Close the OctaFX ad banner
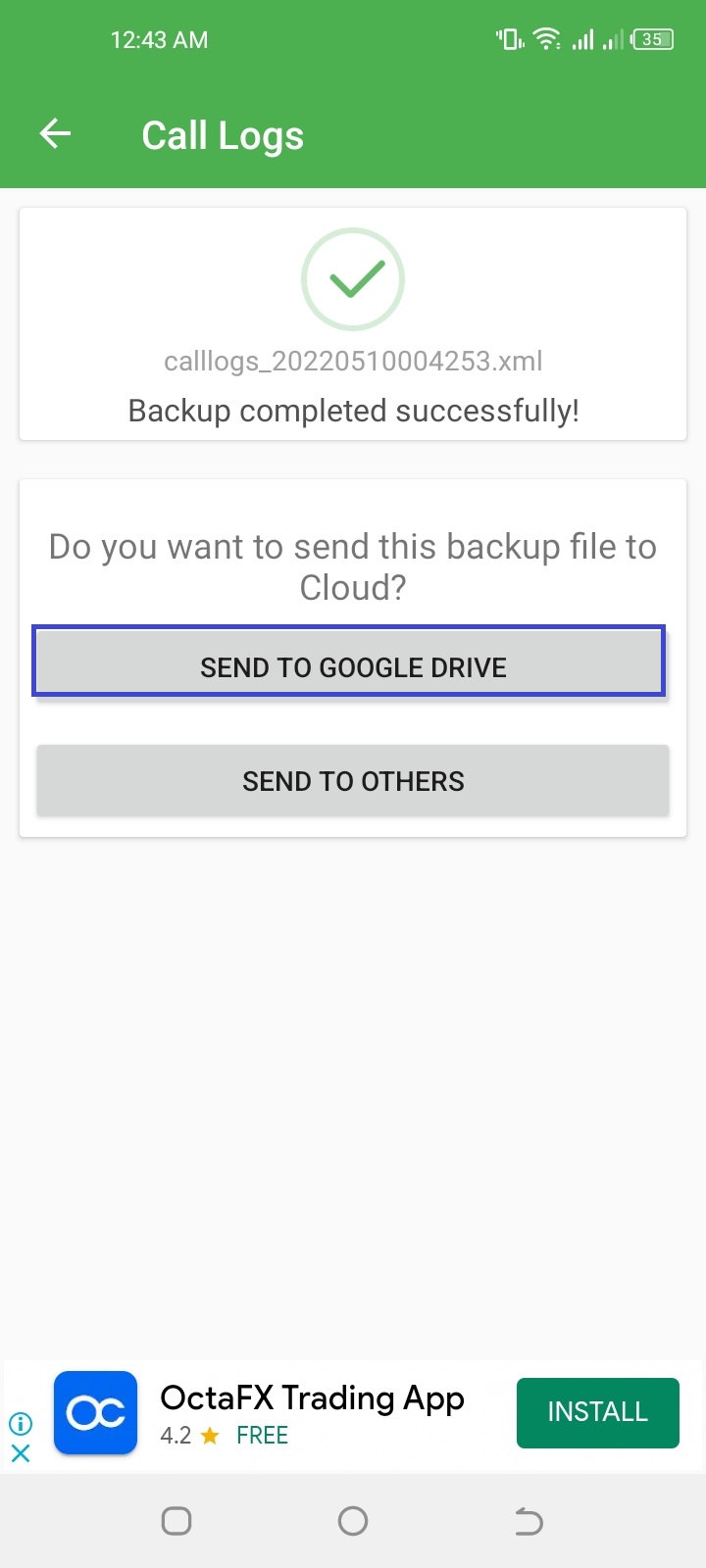706x1568 pixels. pyautogui.click(x=21, y=1453)
